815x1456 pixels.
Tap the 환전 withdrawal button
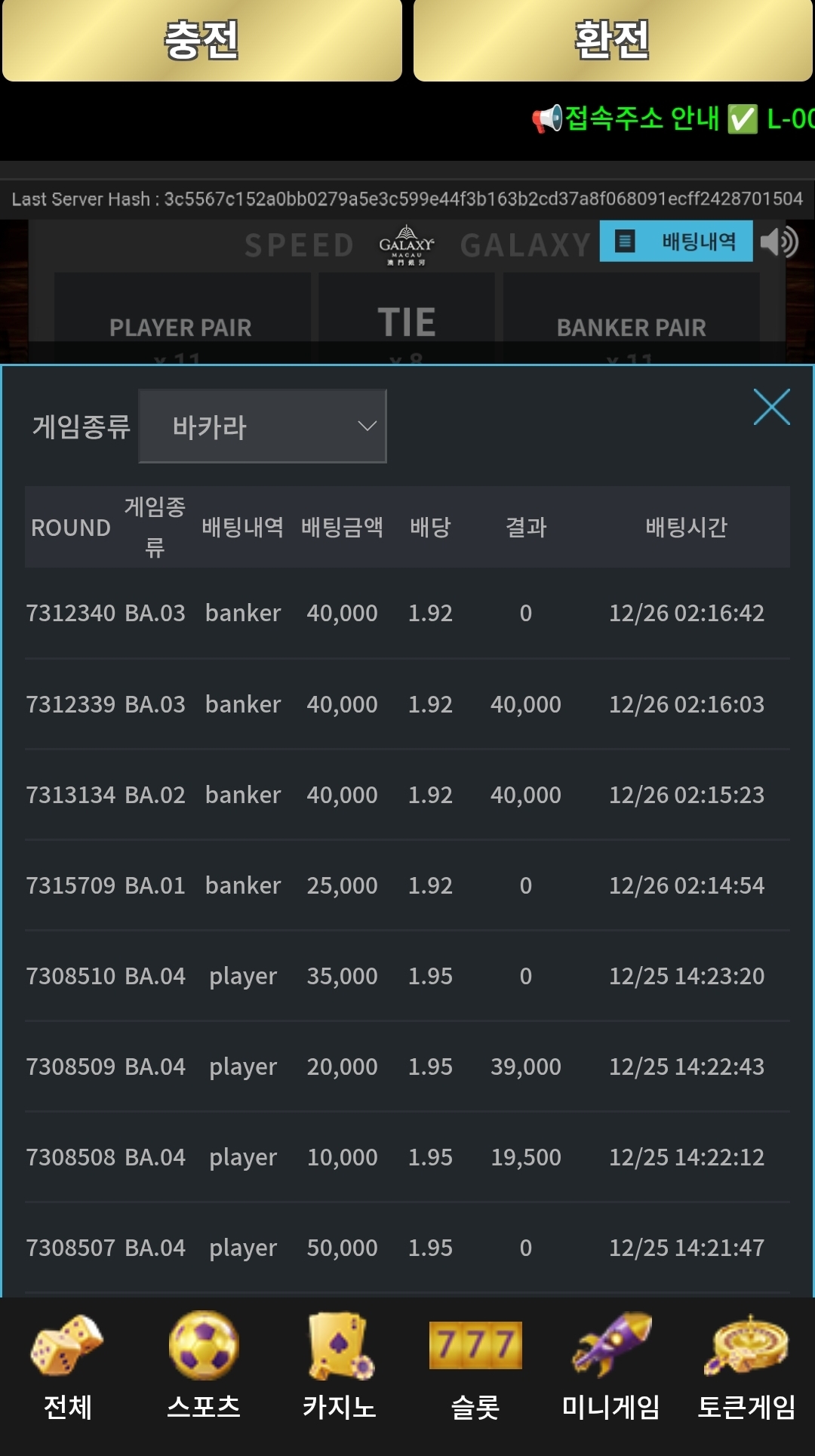[x=612, y=40]
